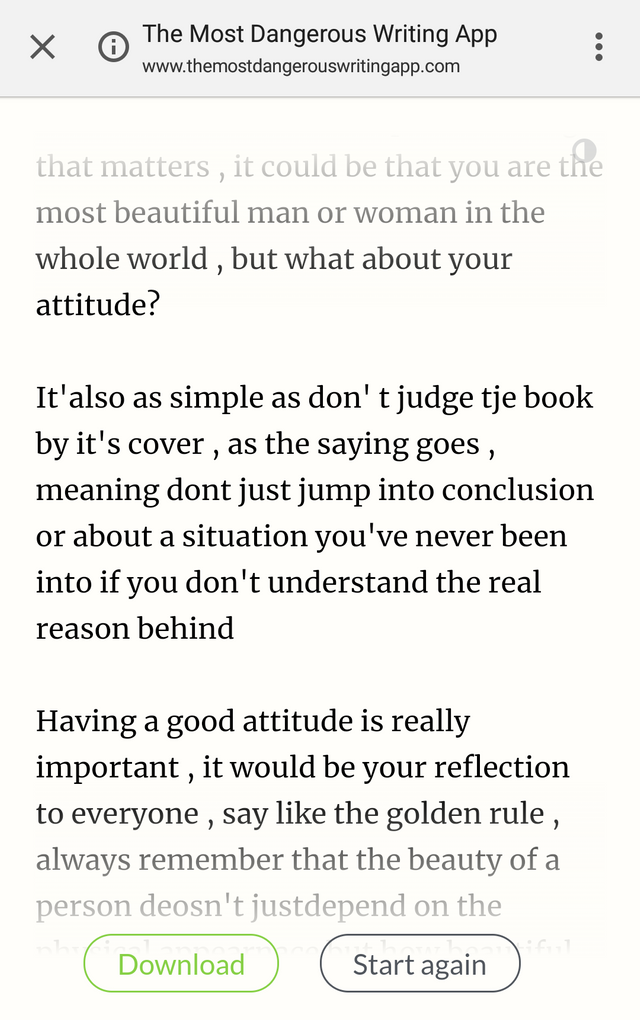View site information for this page

pos(113,47)
